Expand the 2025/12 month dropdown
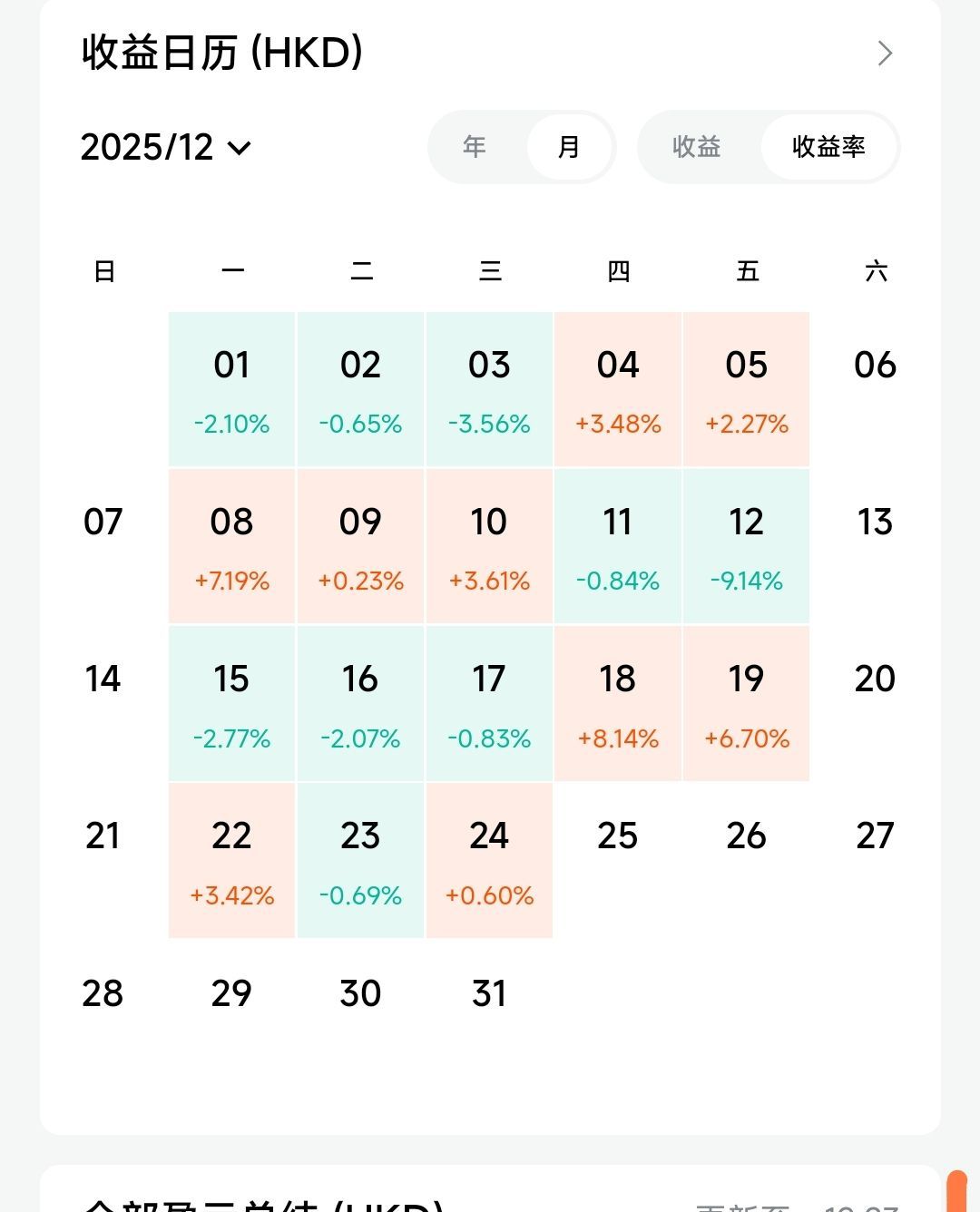This screenshot has width=980, height=1212. pyautogui.click(x=166, y=147)
